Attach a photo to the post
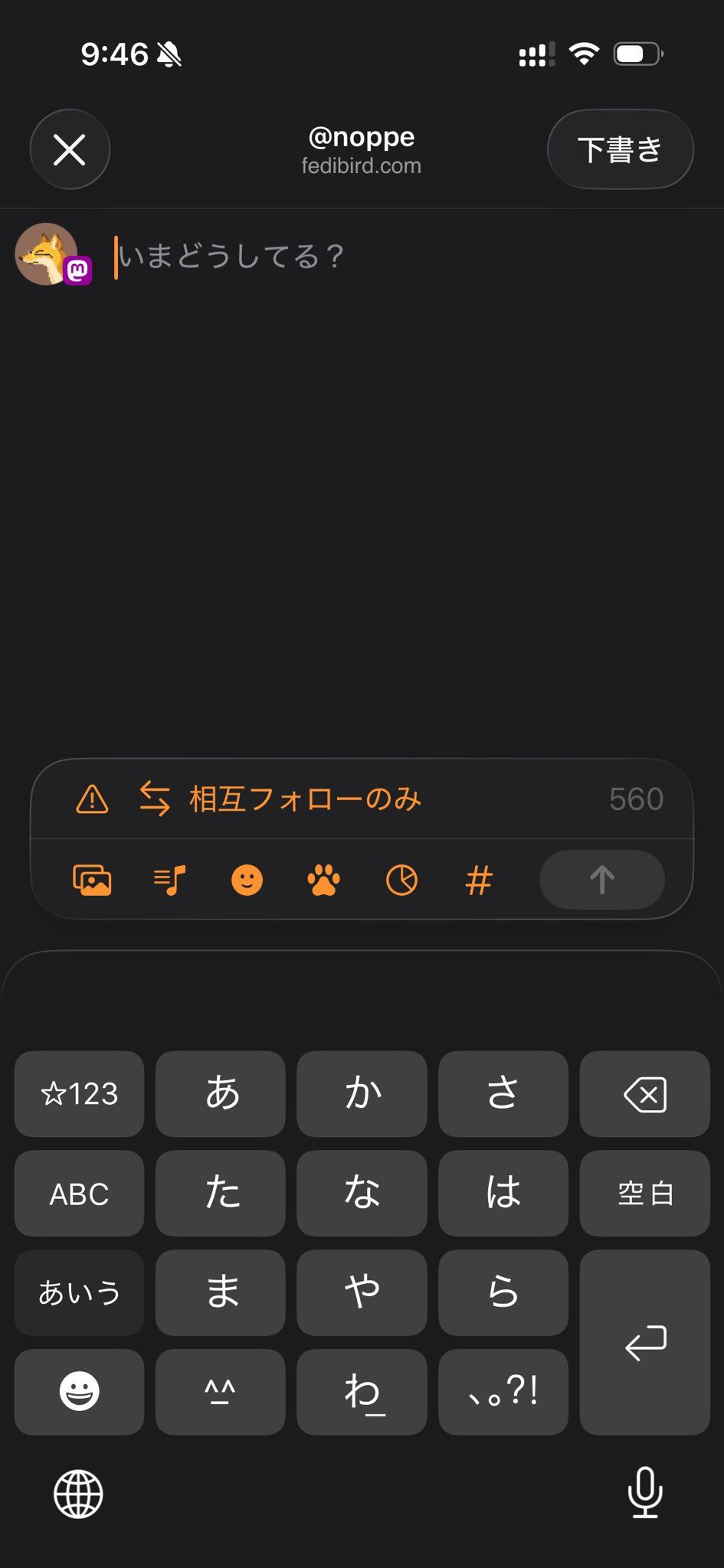This screenshot has width=724, height=1568. [x=91, y=880]
